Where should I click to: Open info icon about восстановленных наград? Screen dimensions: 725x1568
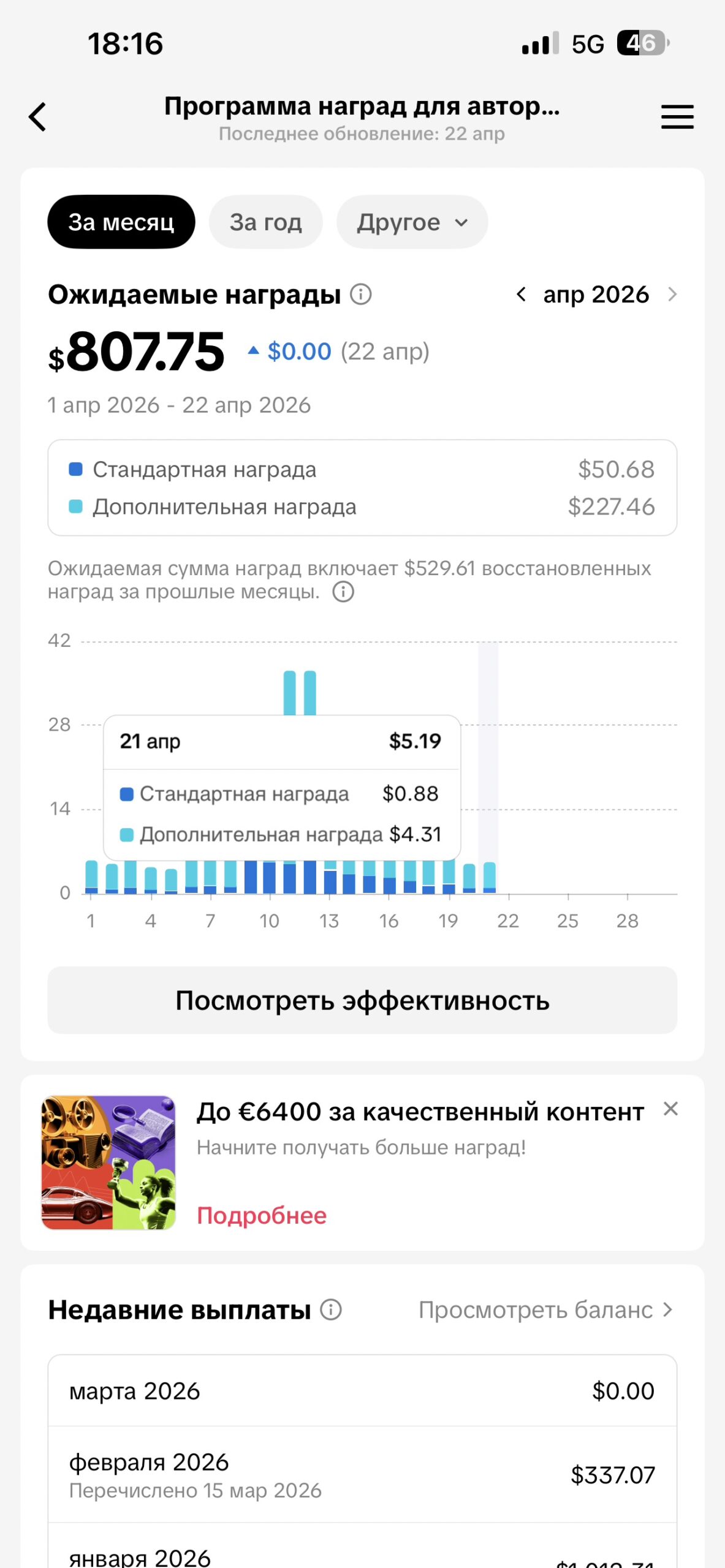tap(343, 592)
